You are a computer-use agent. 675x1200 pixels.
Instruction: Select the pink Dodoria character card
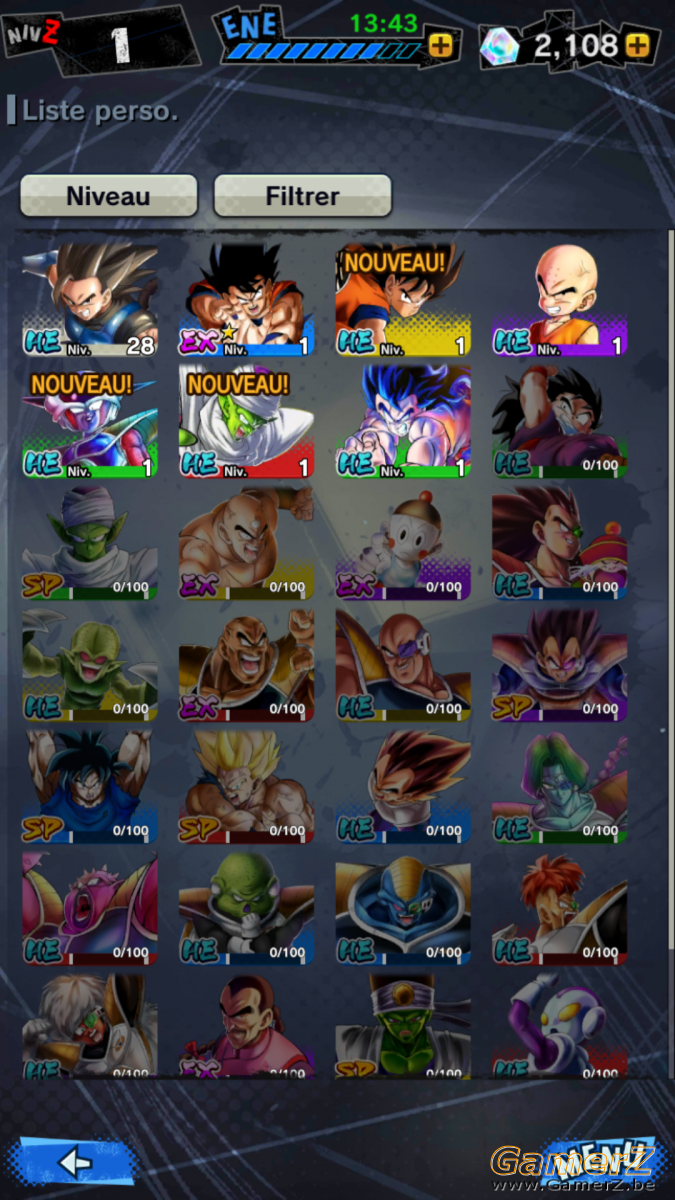coord(90,909)
